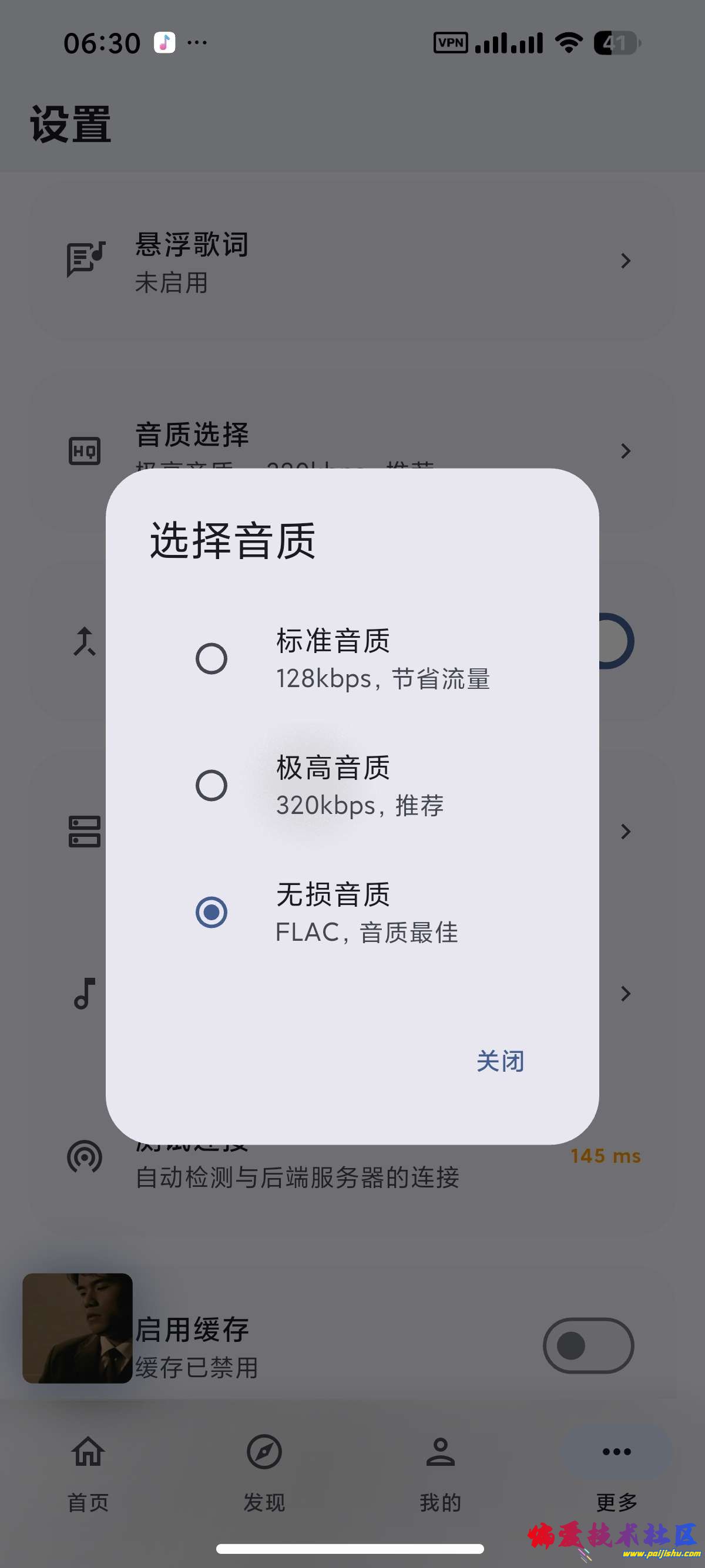Select the 发现 compass icon
The width and height of the screenshot is (705, 1568).
pos(264,1452)
